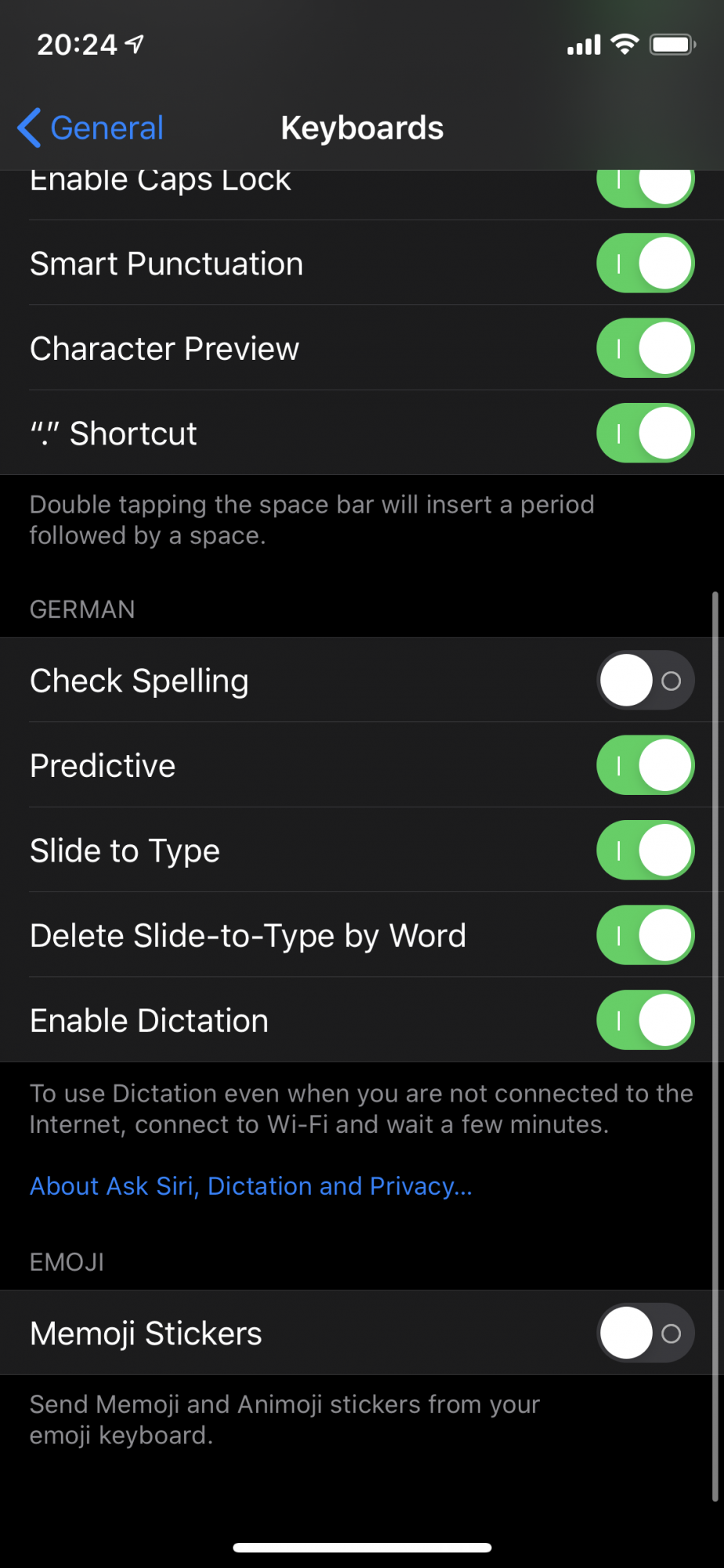This screenshot has height=1568, width=724.
Task: Disable Character Preview switch
Action: tap(646, 348)
